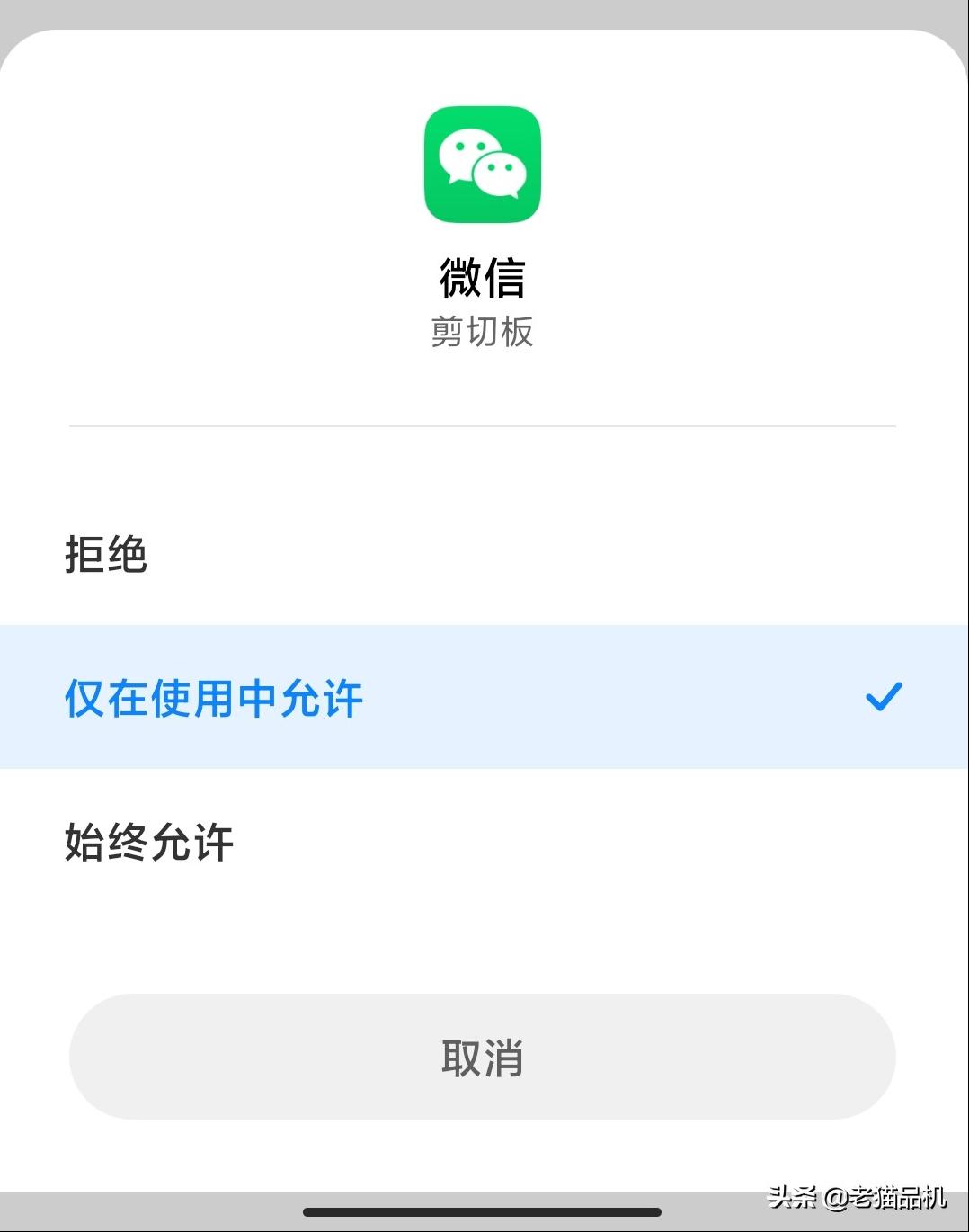Screen dimensions: 969x1232
Task: Tap the highlighted permission option row
Action: pos(484,697)
